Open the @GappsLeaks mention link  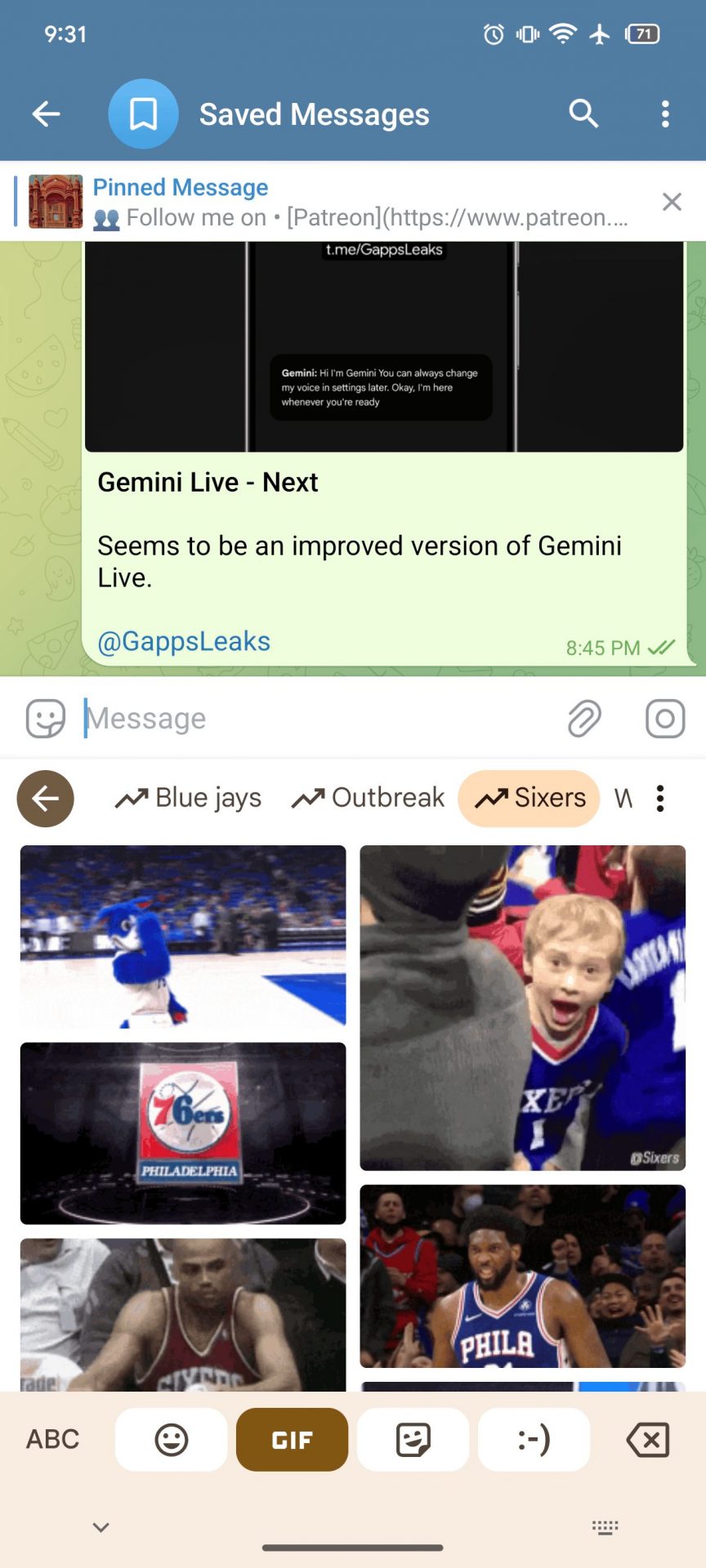(x=184, y=642)
